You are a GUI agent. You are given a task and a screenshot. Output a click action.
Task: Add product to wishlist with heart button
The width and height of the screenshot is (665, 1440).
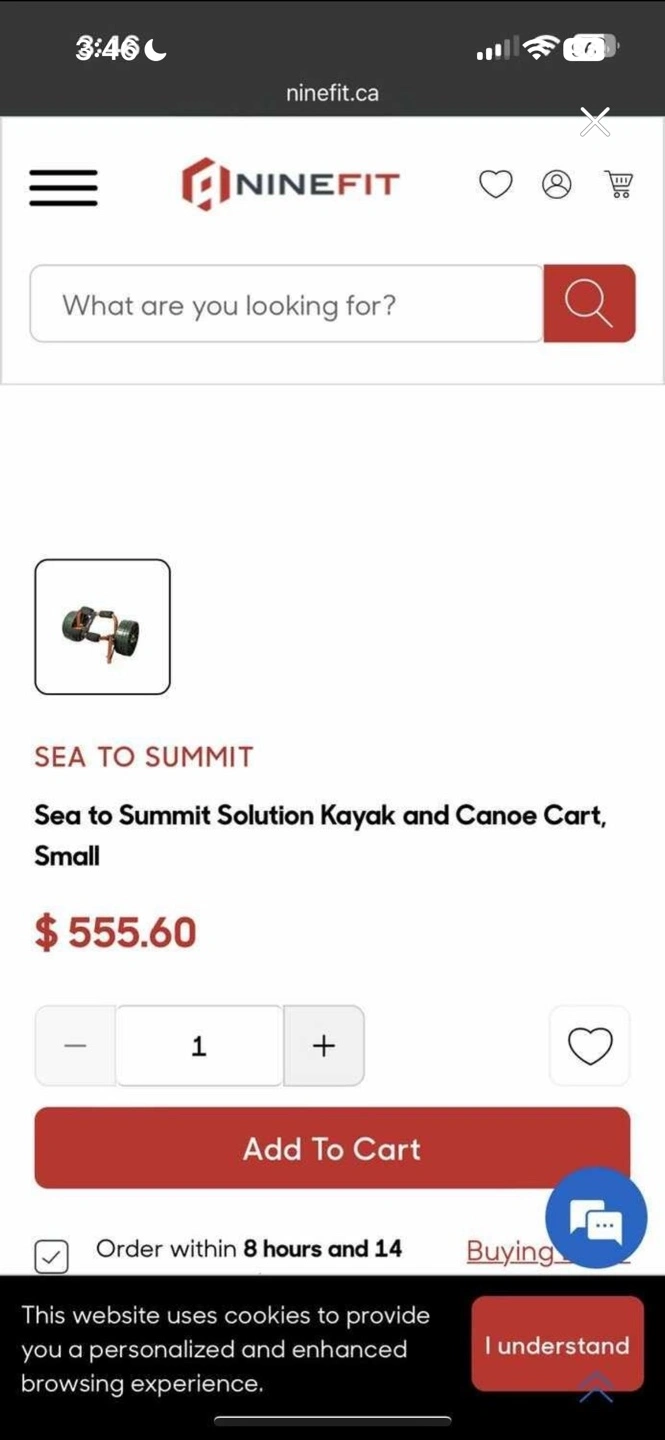(590, 1046)
